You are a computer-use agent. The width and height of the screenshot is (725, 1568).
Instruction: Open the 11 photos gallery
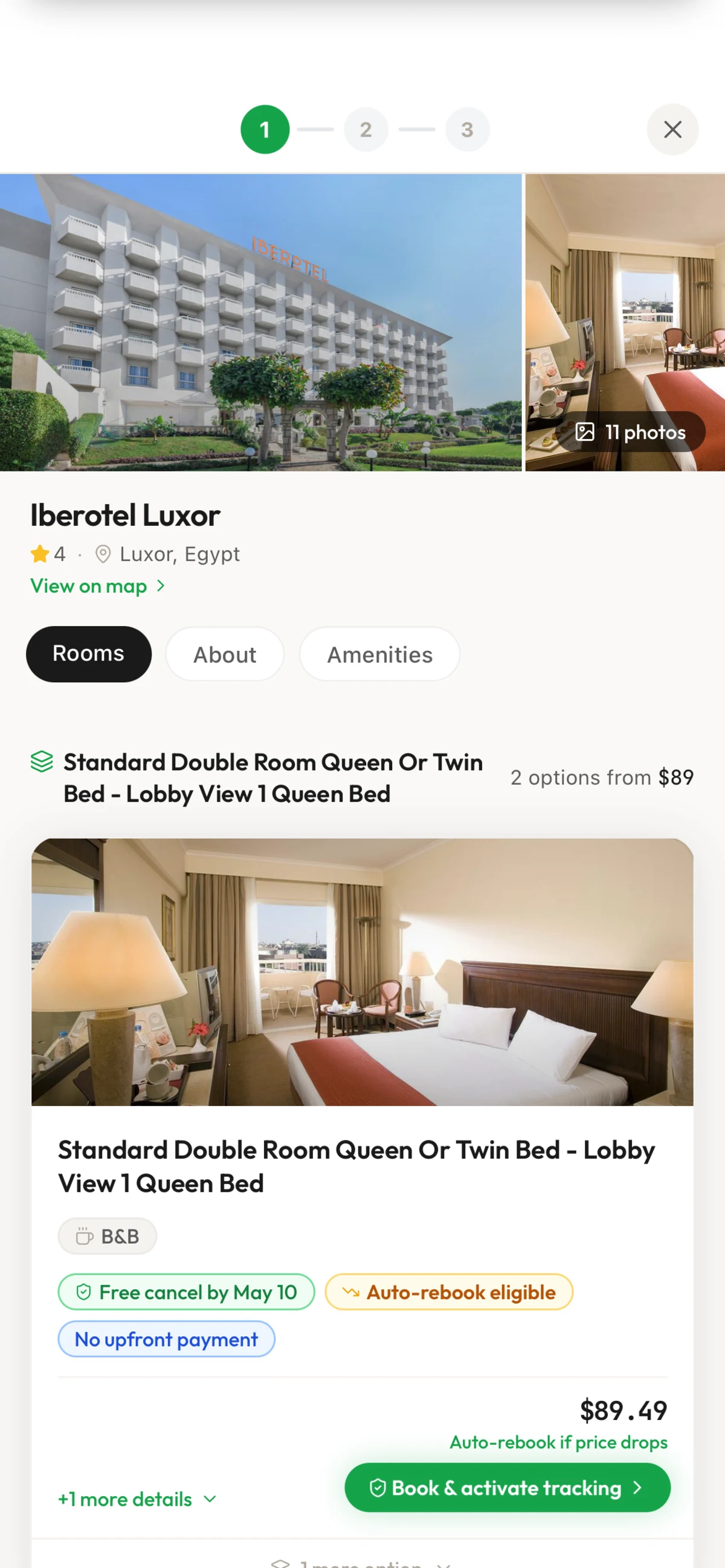coord(631,432)
